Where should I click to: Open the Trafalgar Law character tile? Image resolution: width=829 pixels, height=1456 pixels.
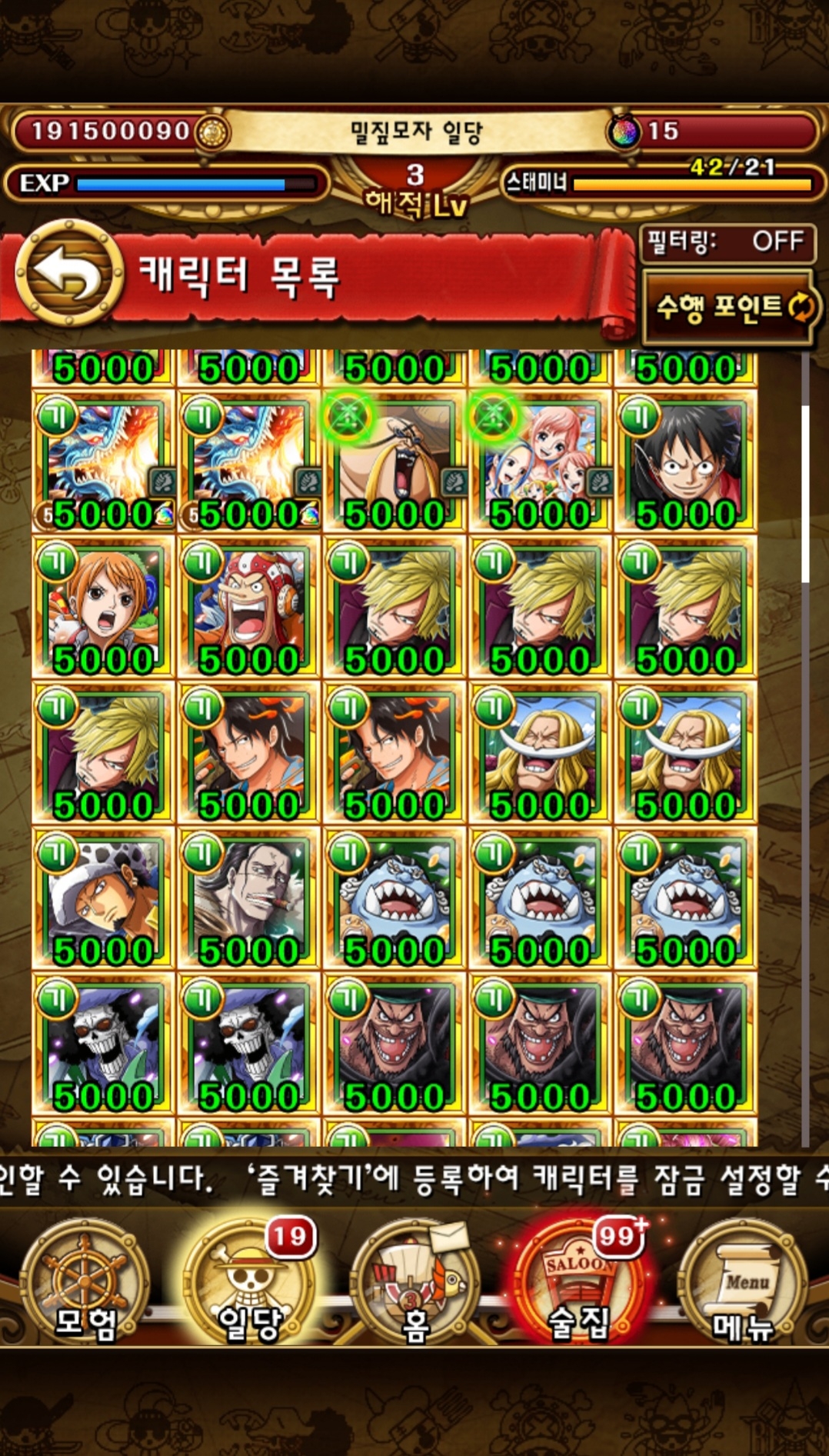[103, 898]
